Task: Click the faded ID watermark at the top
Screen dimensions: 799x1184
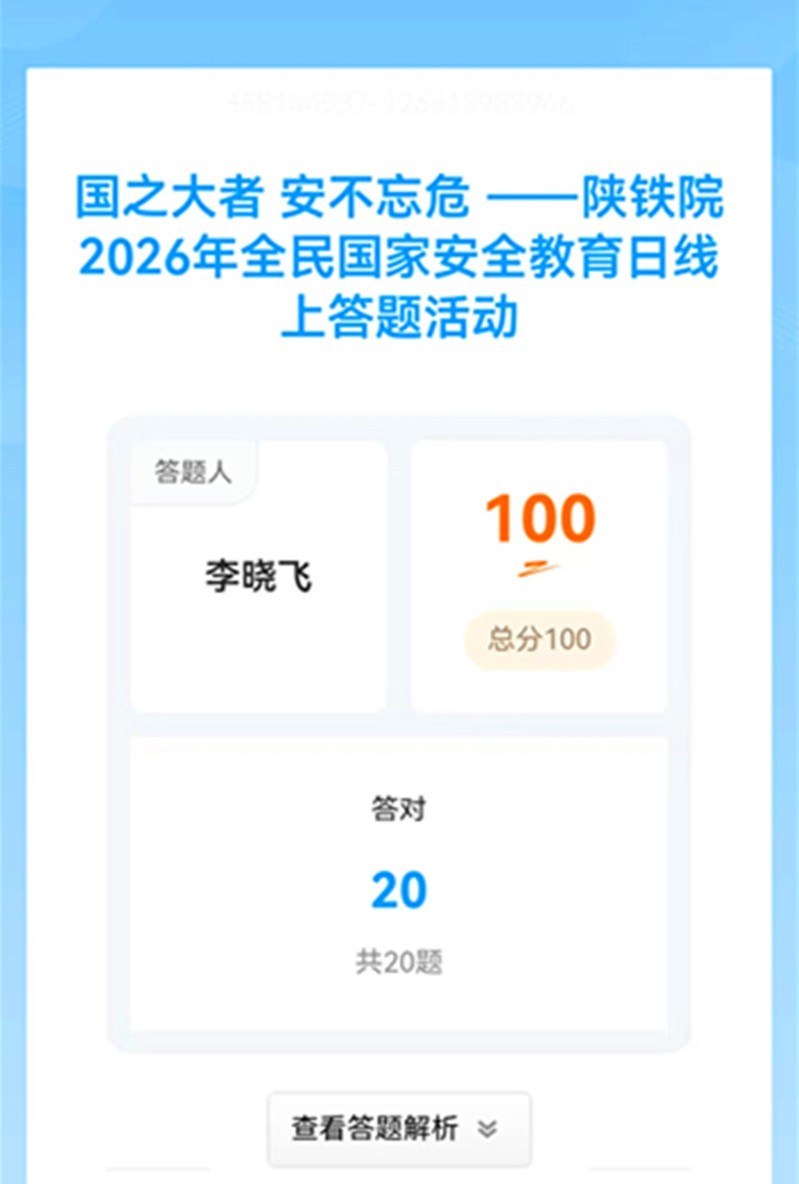Action: pos(400,100)
